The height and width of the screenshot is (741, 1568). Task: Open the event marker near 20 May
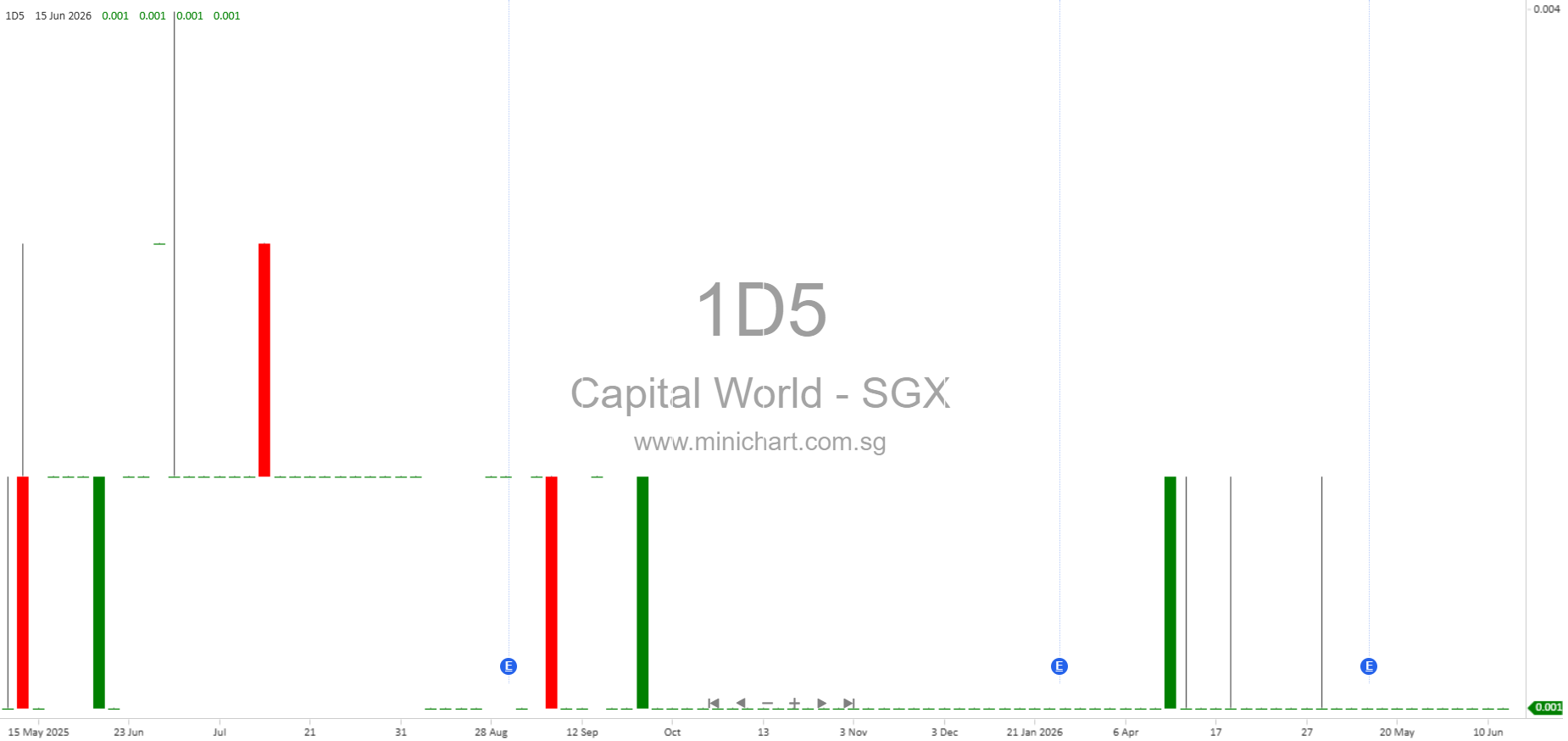point(1369,666)
